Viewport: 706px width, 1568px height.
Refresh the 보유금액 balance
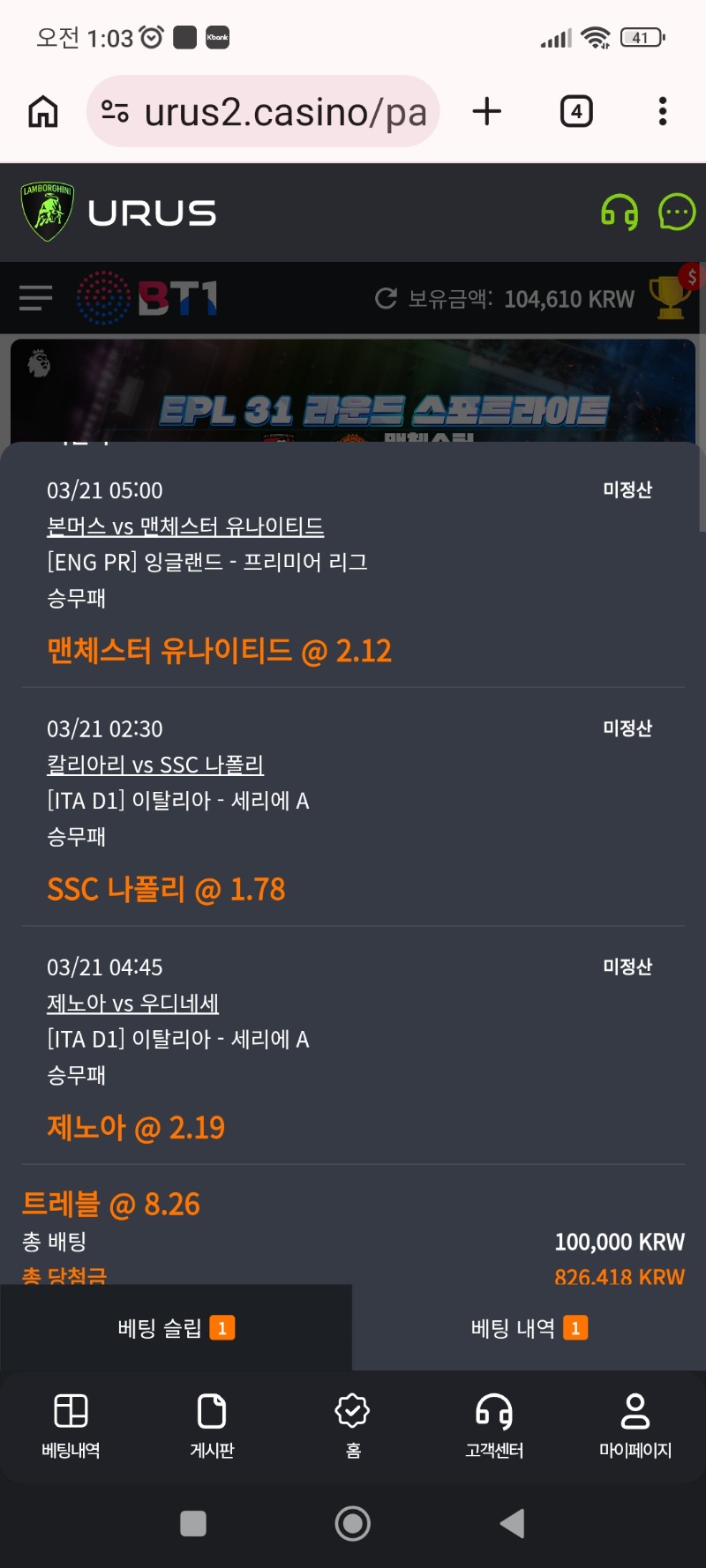pos(386,299)
